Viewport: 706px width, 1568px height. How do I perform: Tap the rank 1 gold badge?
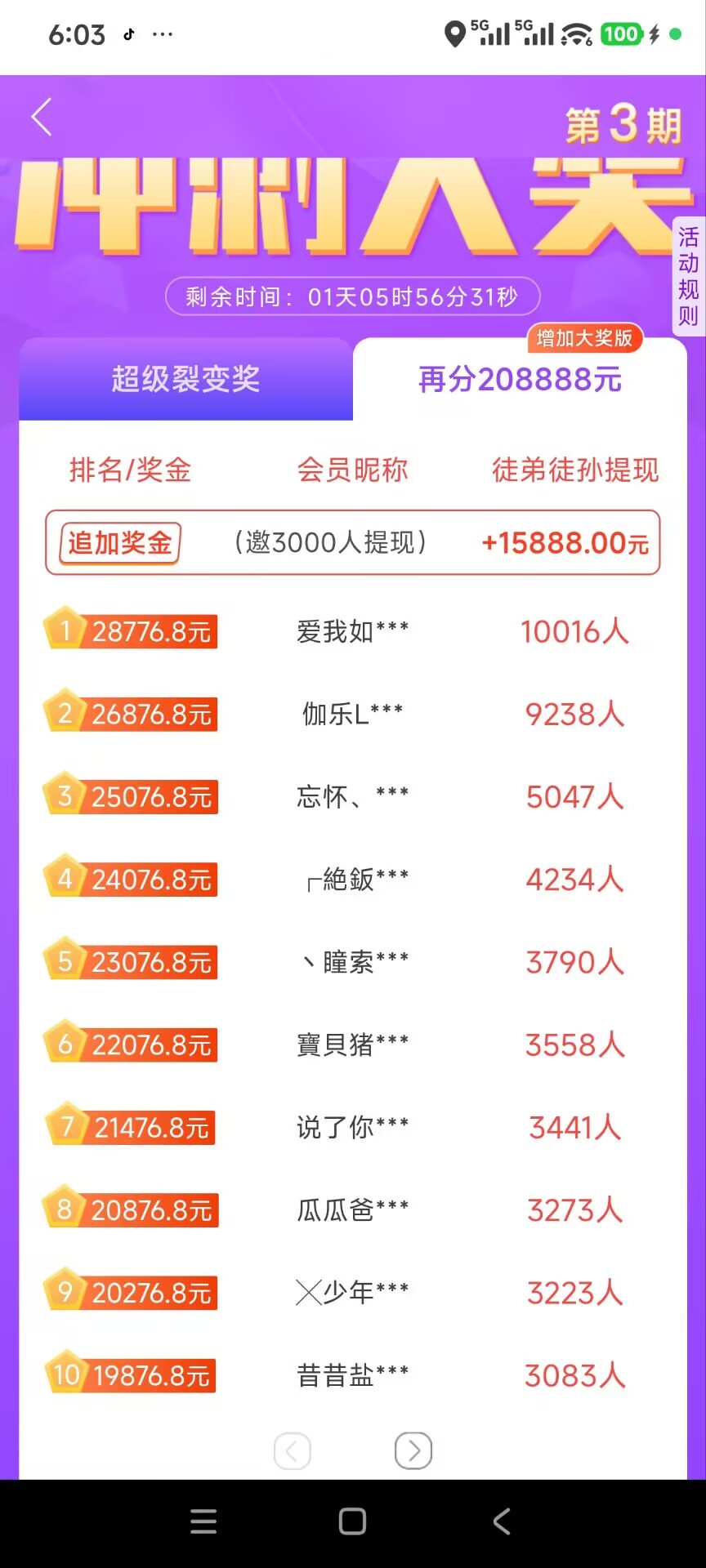tap(64, 630)
